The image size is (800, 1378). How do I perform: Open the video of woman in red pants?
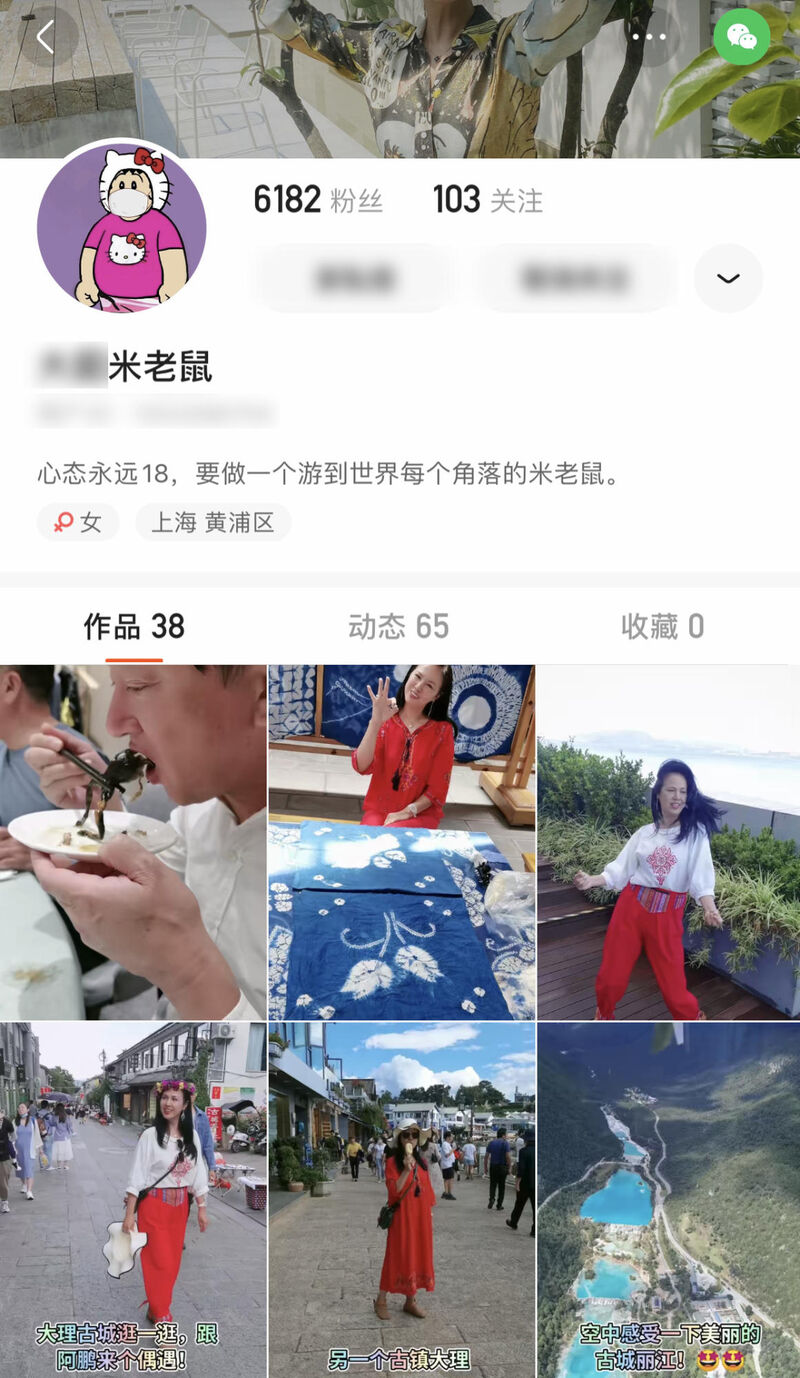(669, 842)
